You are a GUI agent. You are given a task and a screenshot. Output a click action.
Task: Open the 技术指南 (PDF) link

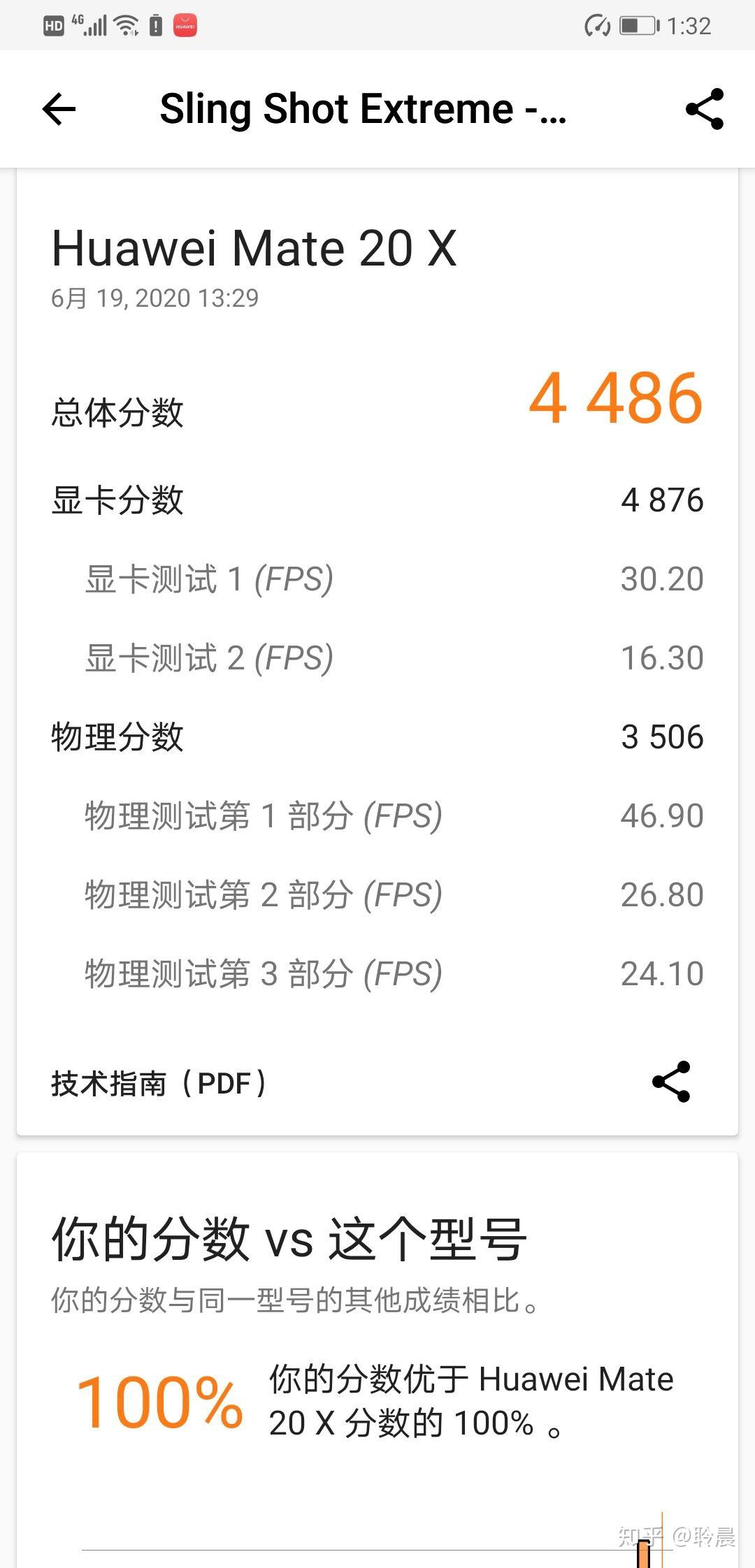(x=159, y=1083)
